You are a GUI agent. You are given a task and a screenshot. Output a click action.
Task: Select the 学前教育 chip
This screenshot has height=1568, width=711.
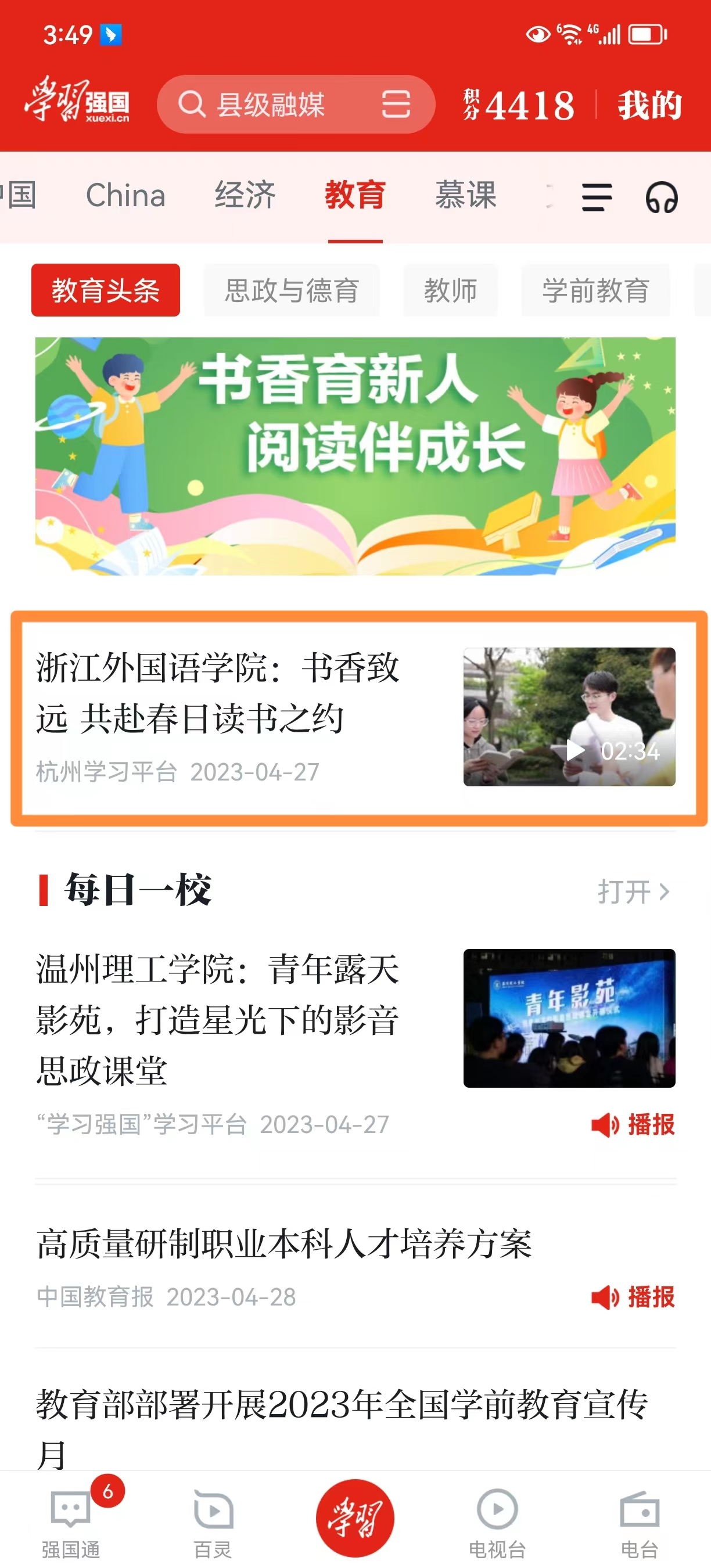(x=595, y=290)
